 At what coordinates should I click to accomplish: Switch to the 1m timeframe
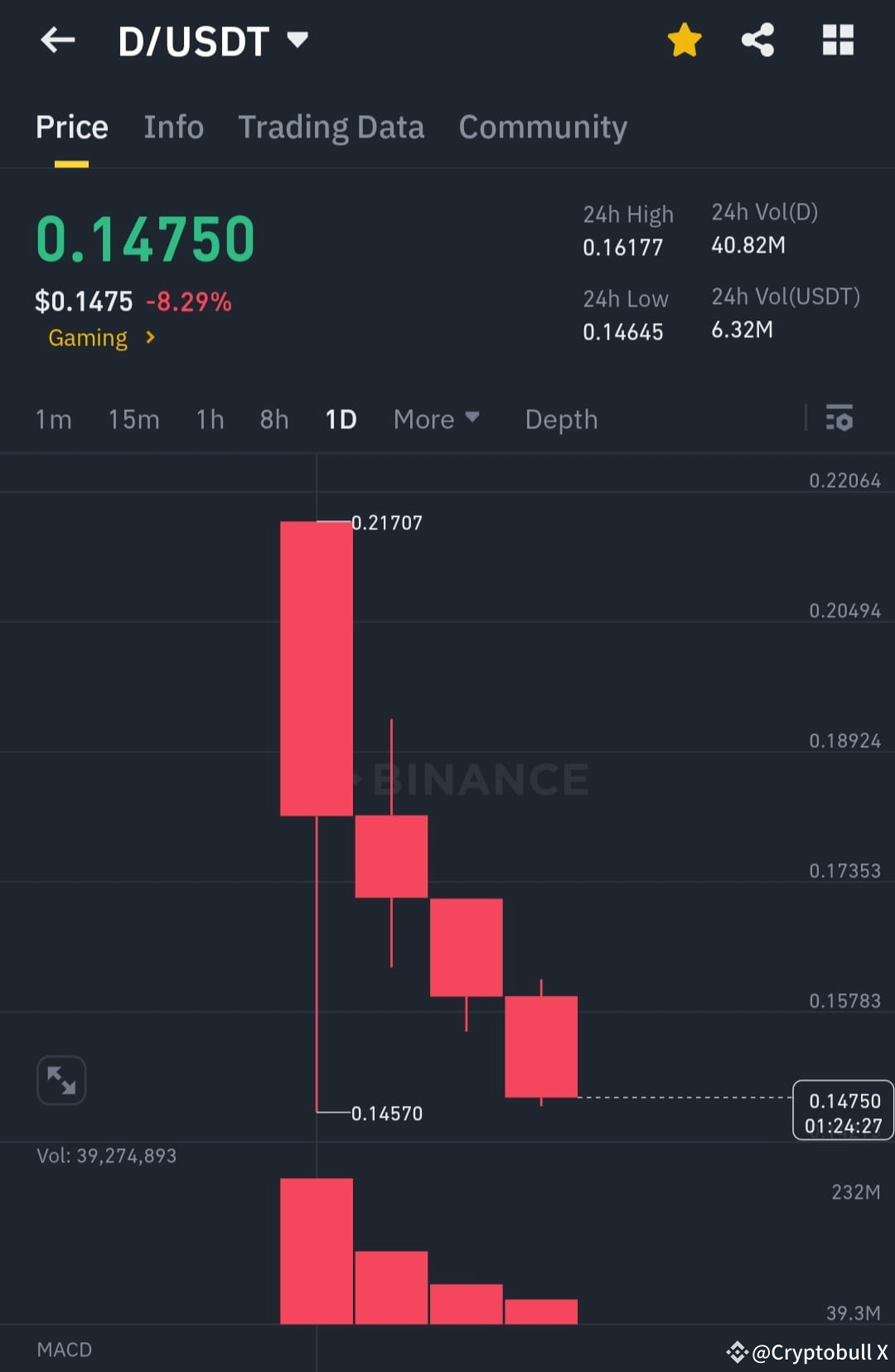click(x=53, y=419)
